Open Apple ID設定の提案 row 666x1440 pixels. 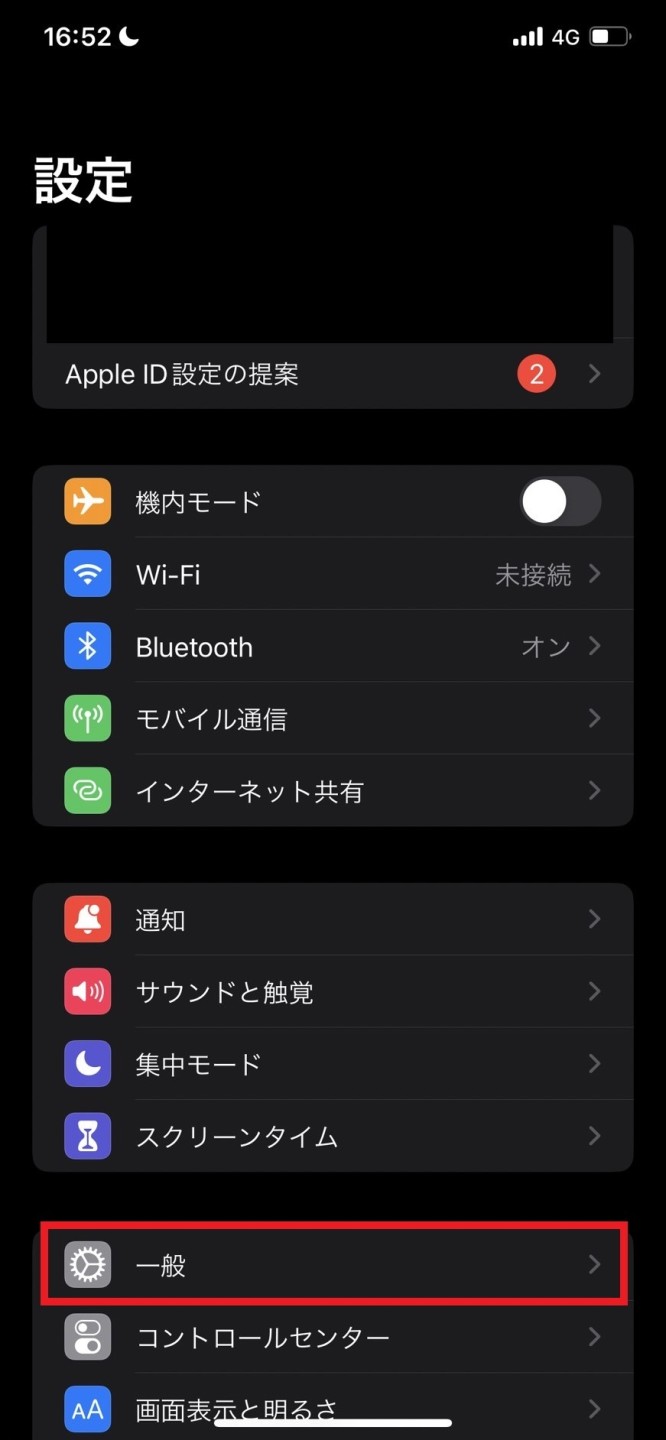[x=332, y=375]
